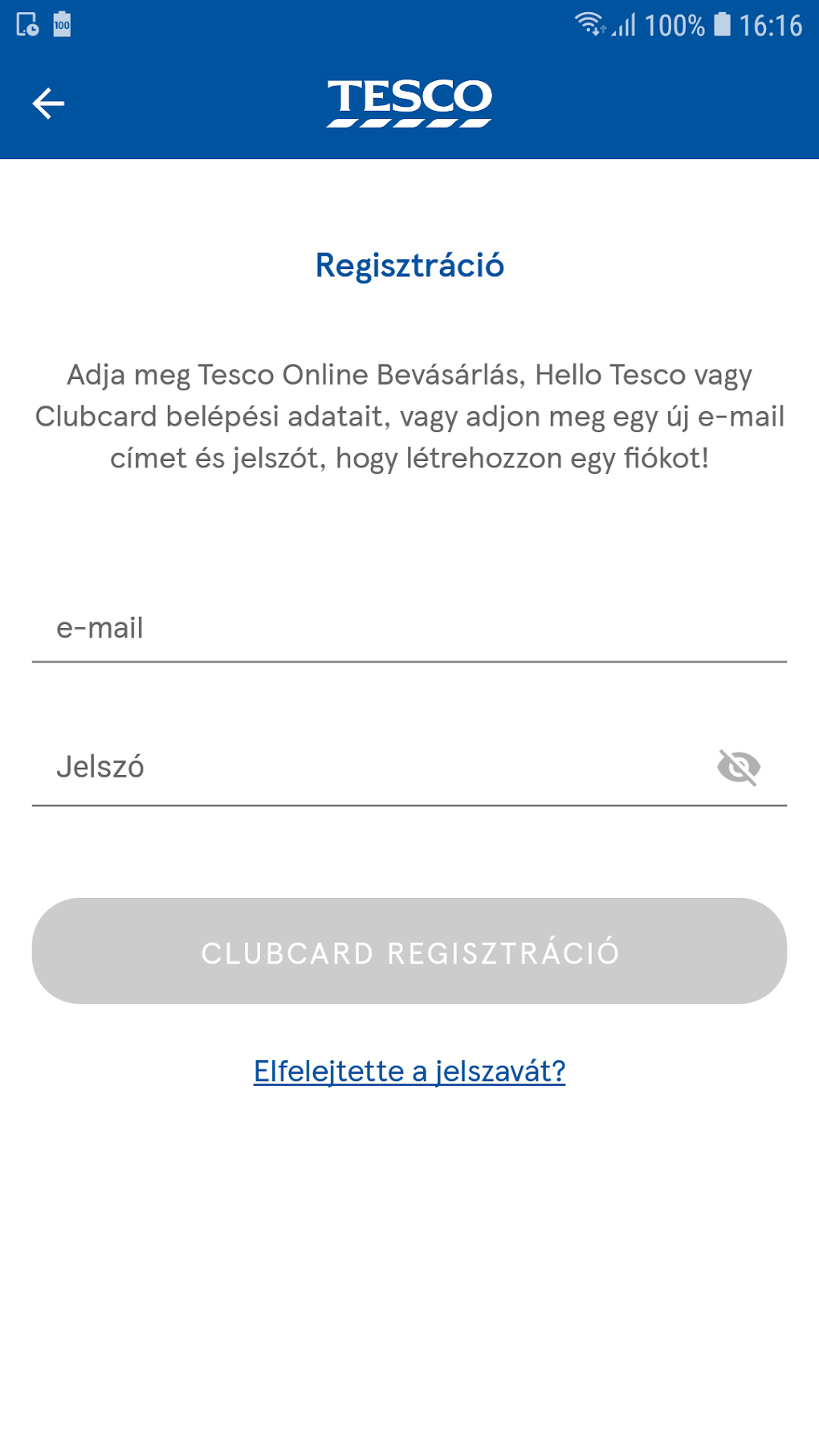Viewport: 819px width, 1456px height.
Task: Go back using the header arrow
Action: (48, 104)
